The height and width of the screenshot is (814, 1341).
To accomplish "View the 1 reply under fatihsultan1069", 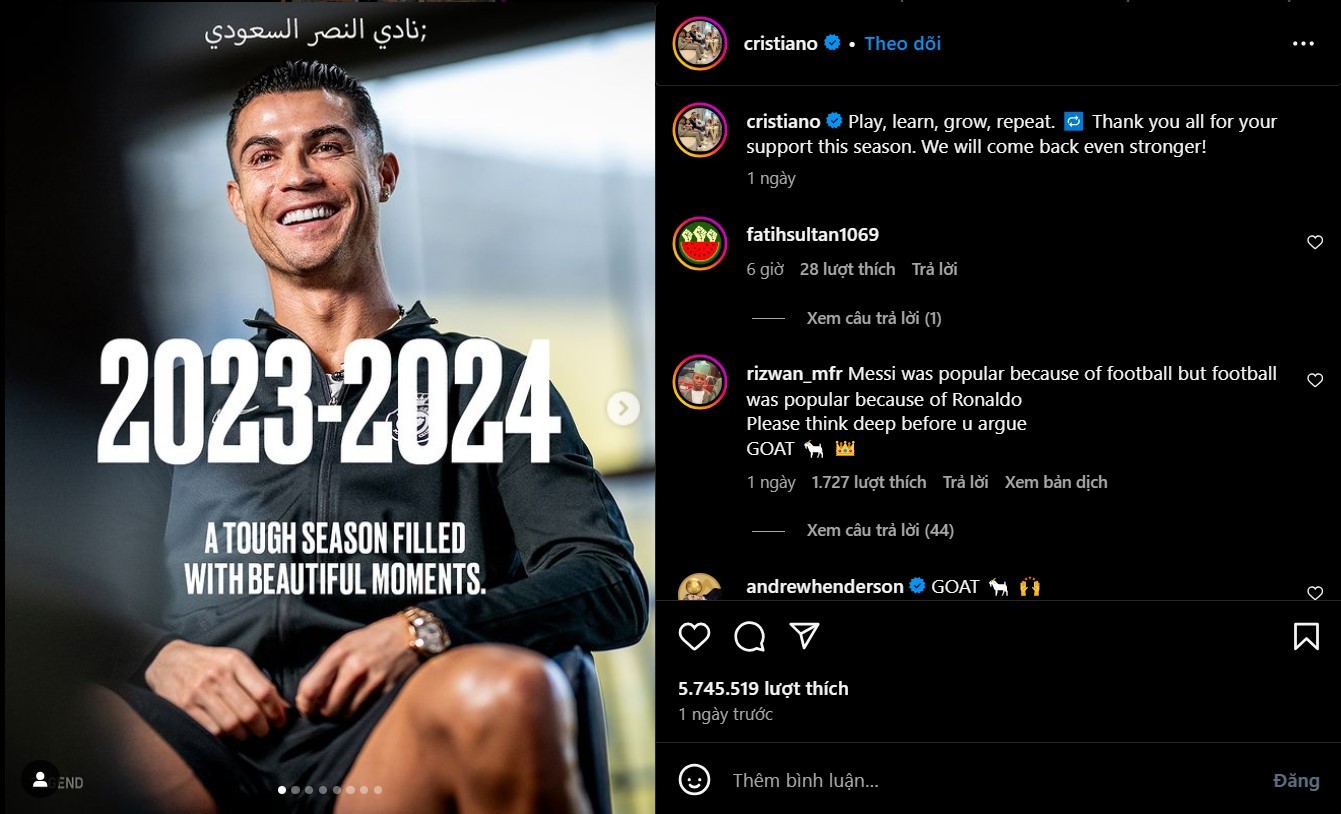I will 874,318.
